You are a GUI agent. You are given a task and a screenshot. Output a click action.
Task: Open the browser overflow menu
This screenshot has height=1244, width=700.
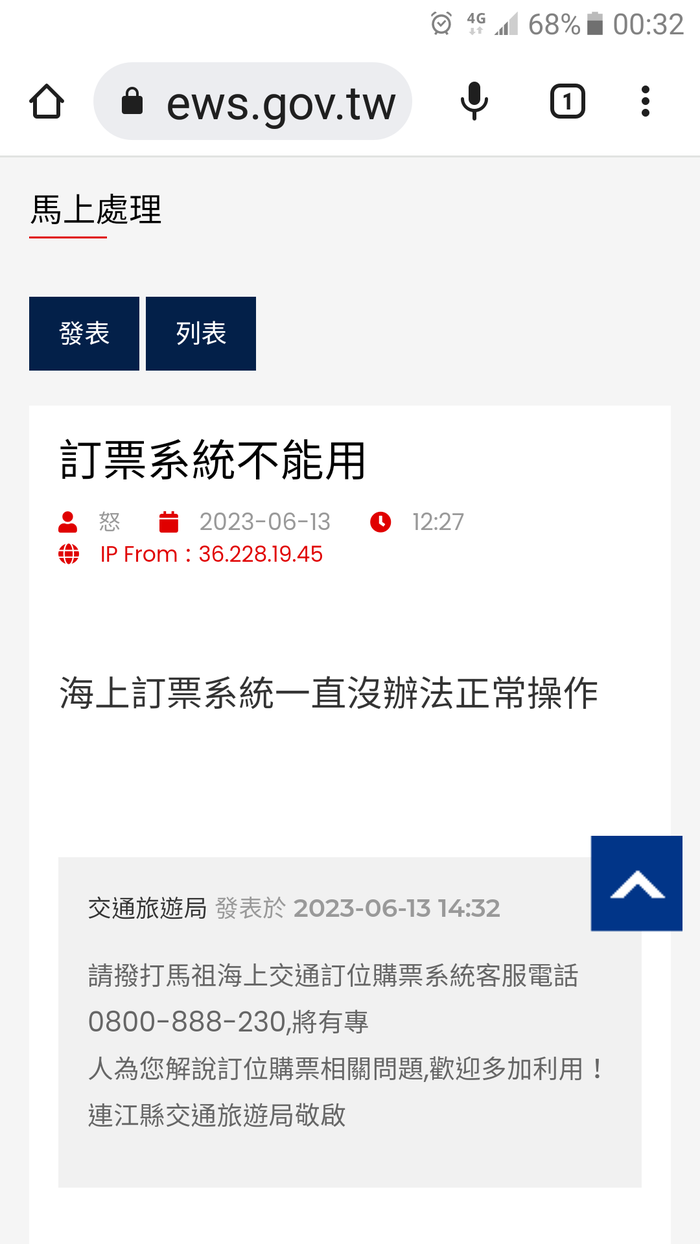tap(645, 102)
